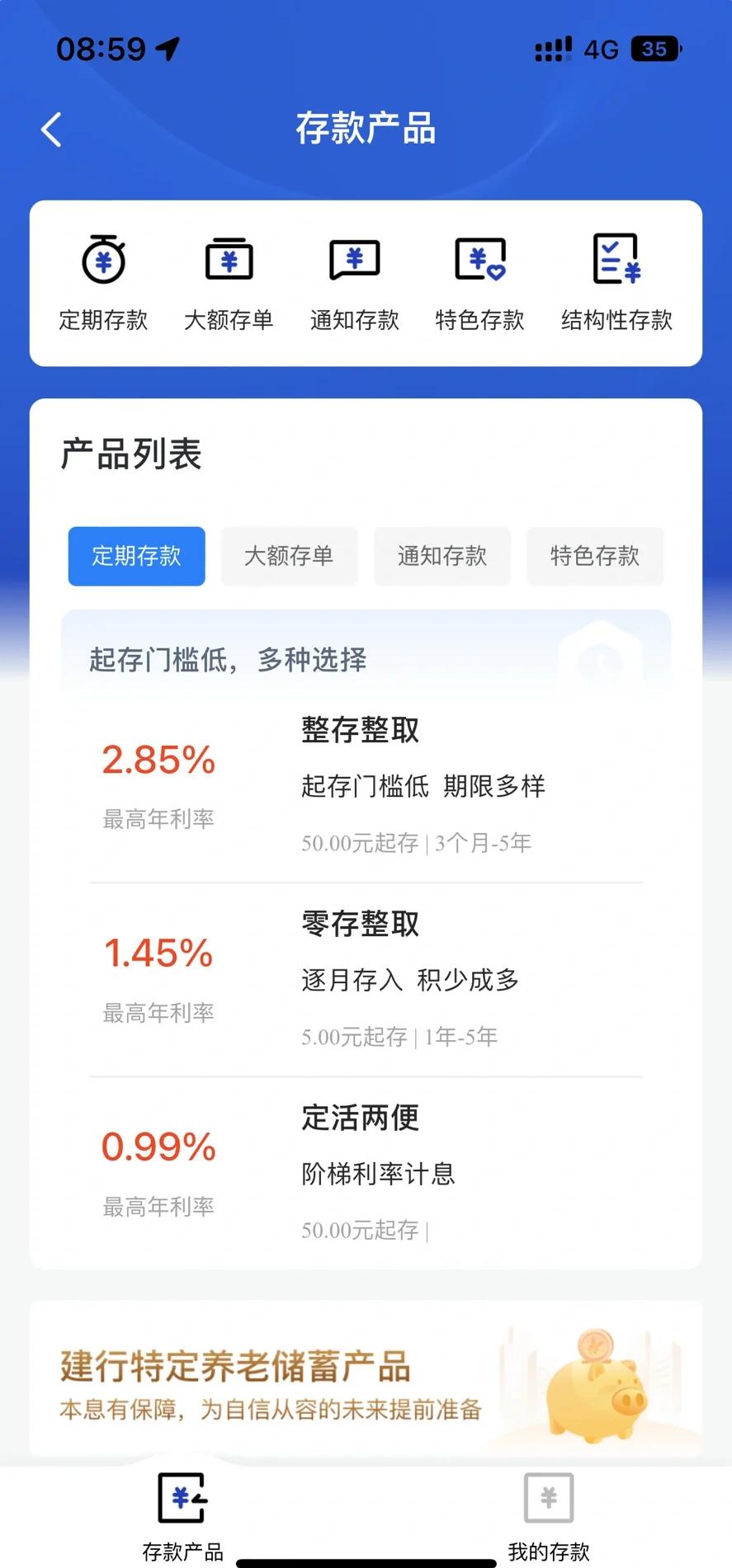732x1568 pixels.
Task: Tap the 建行特定养老储蓄产品 banner
Action: point(366,1386)
